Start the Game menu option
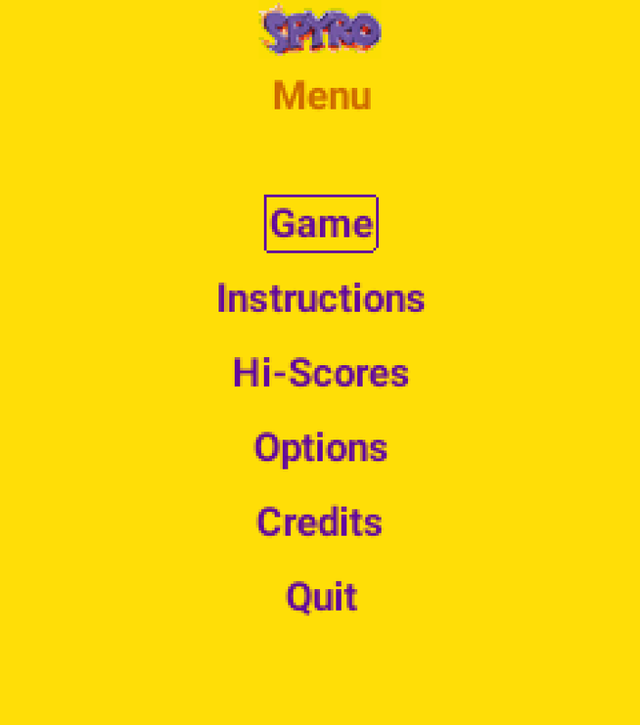Screen dimensions: 640x725 (x=321, y=224)
